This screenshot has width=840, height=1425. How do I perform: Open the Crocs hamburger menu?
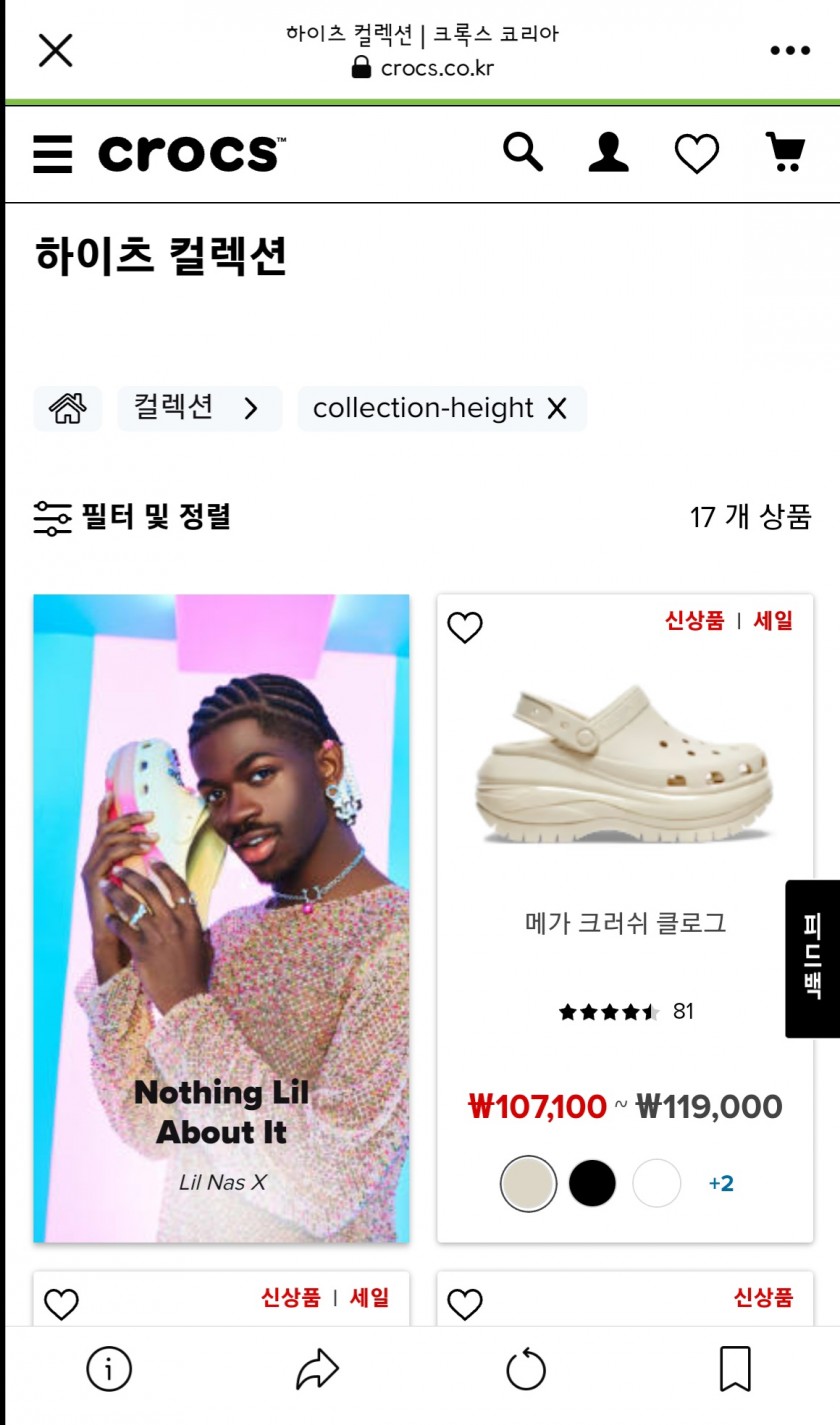pyautogui.click(x=52, y=154)
